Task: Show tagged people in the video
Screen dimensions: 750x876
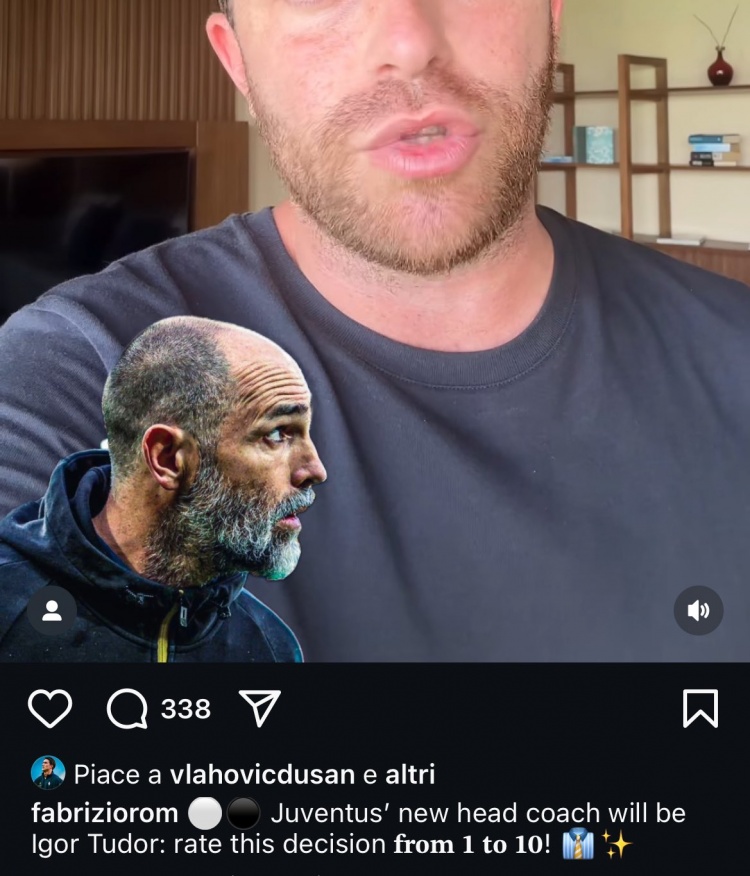Action: (x=52, y=610)
